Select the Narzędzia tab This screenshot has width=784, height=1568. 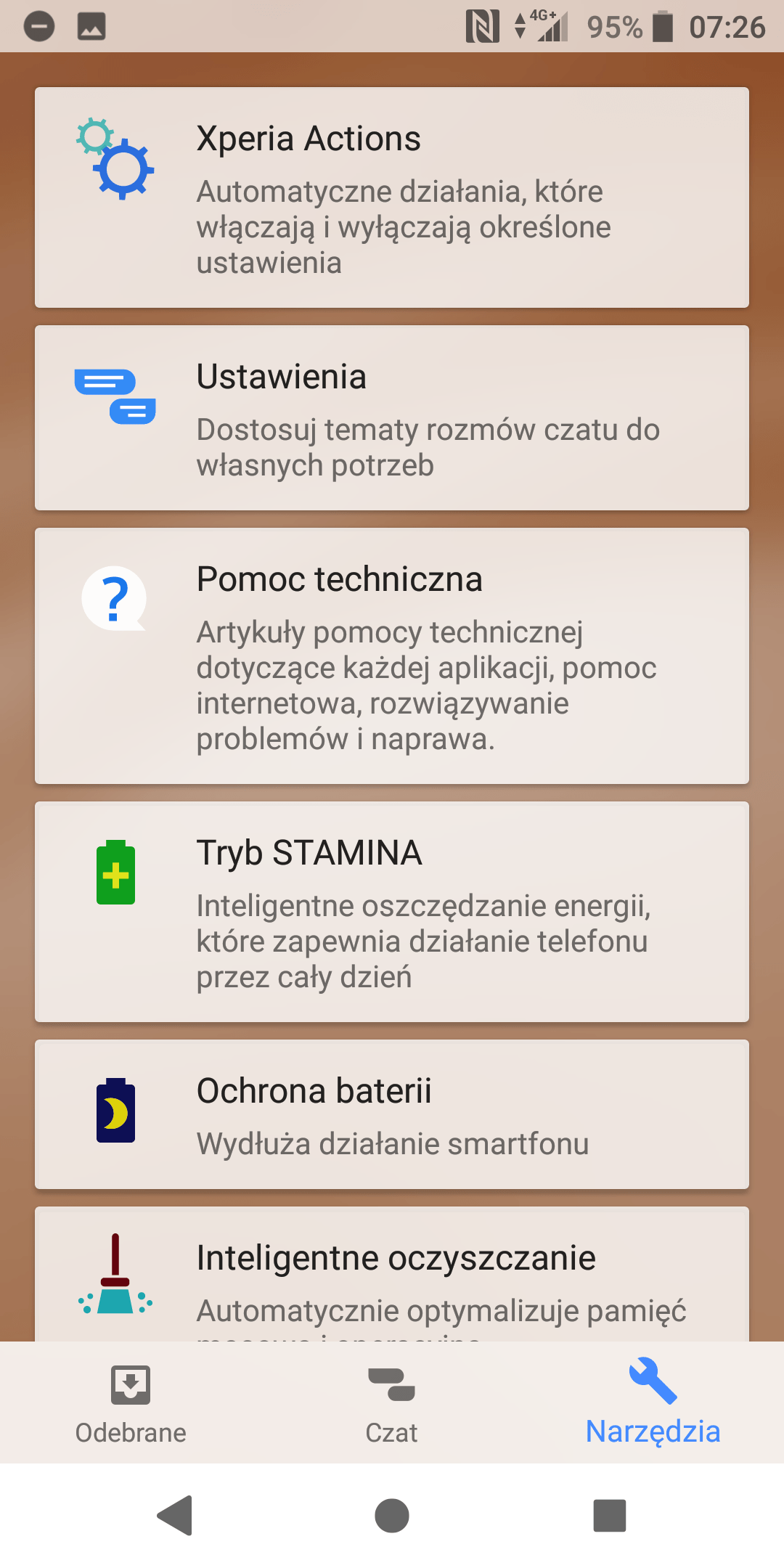tap(653, 1402)
